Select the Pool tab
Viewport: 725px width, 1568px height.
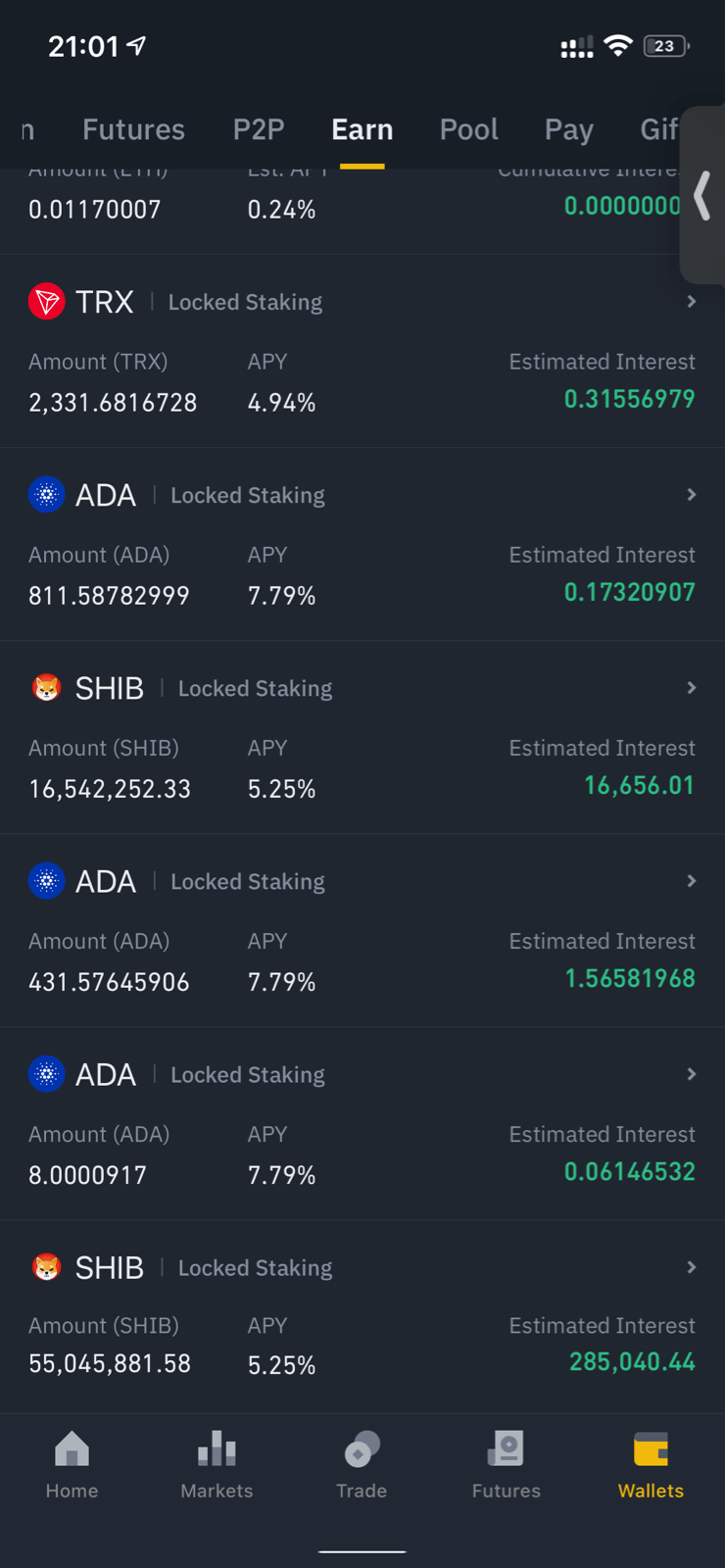pos(468,129)
